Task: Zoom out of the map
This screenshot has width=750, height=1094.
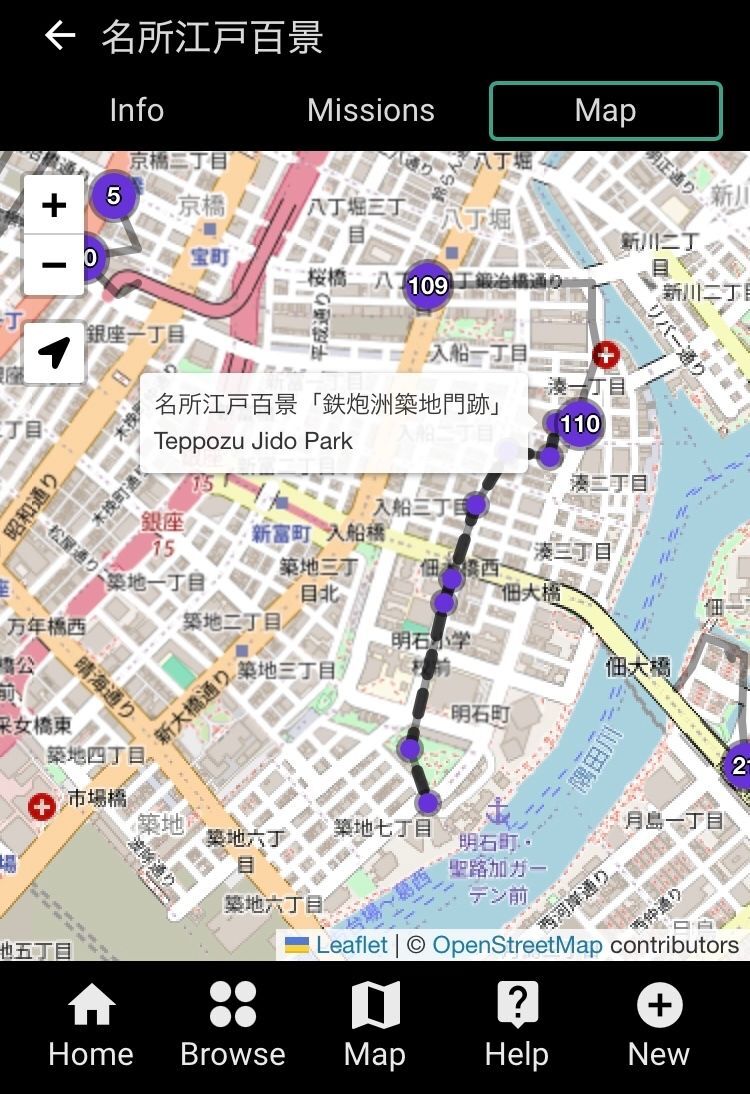Action: point(54,265)
